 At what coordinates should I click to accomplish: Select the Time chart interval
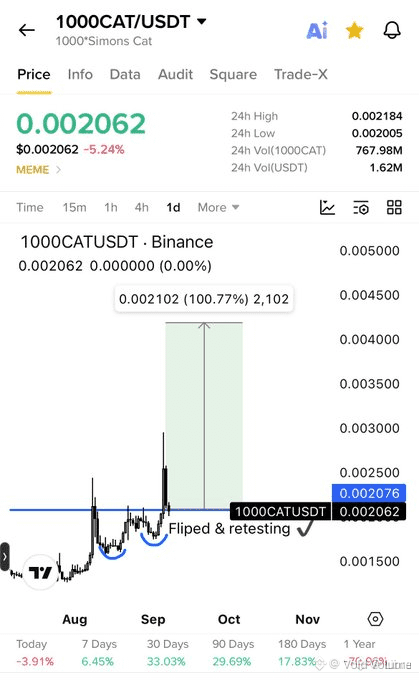(x=30, y=207)
